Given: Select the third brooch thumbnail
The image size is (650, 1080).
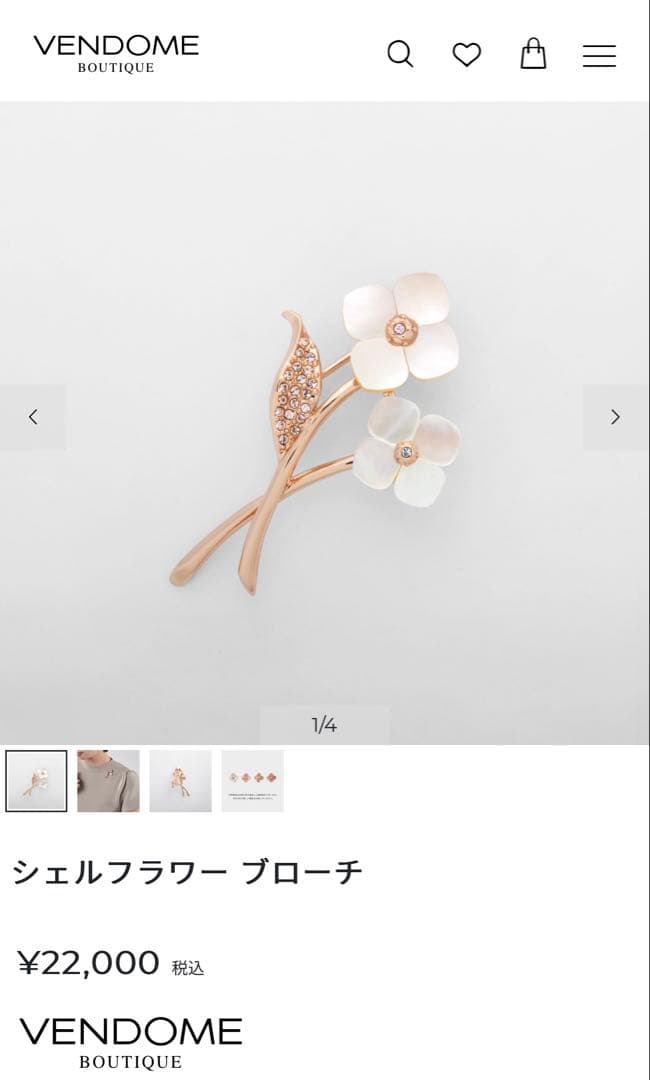Looking at the screenshot, I should click(180, 781).
